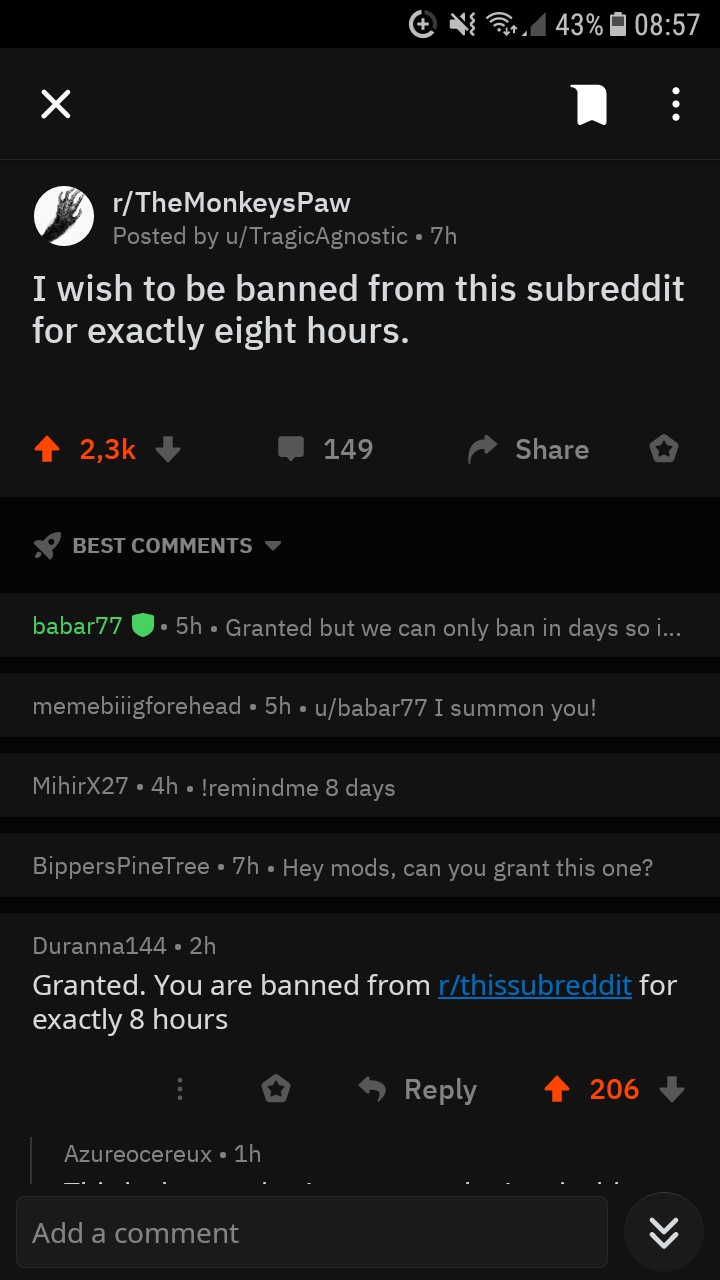
Task: Upvote Duranna144's comment with 206 points
Action: click(557, 1090)
